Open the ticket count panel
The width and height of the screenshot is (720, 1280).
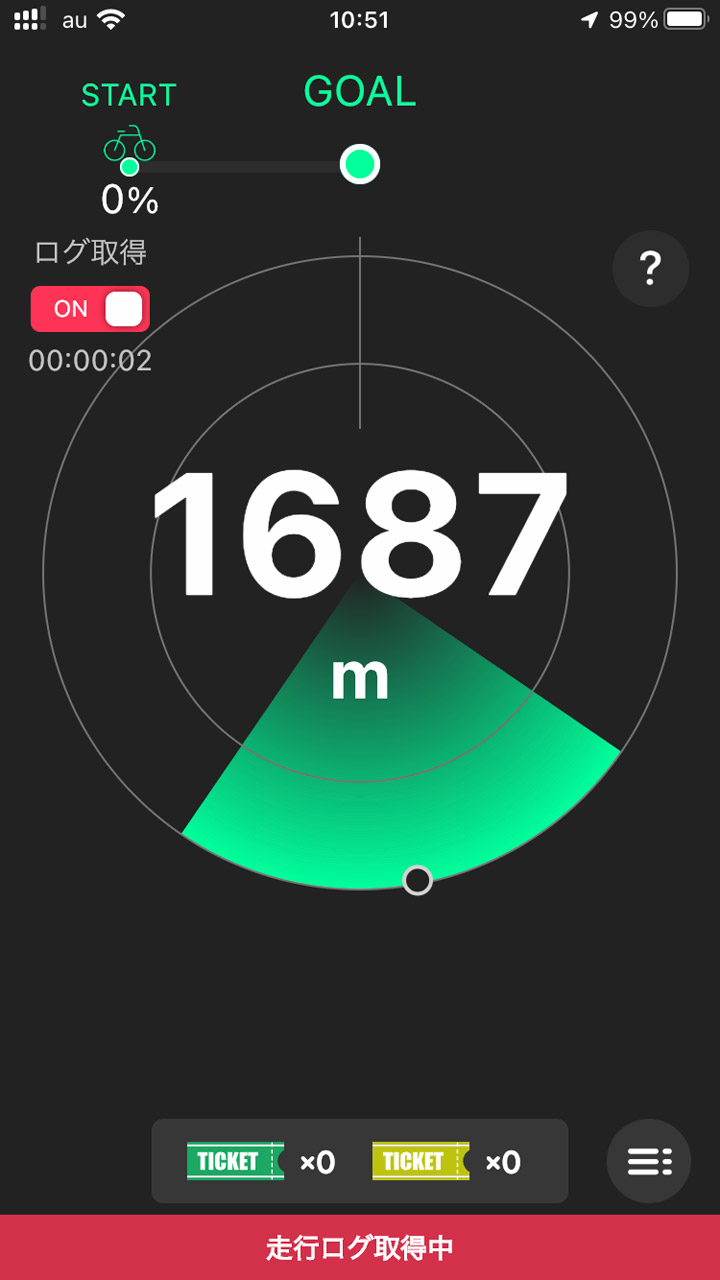coord(360,1161)
